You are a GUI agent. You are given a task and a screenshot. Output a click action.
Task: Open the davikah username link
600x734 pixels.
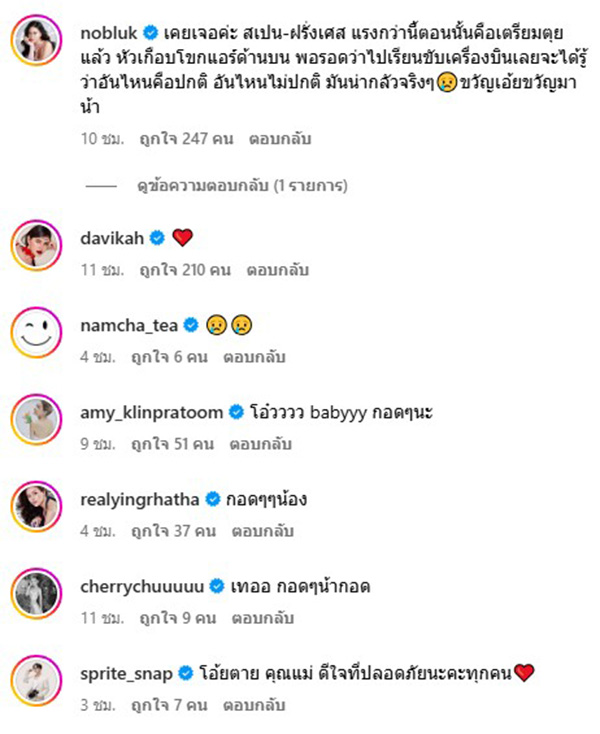(x=112, y=238)
